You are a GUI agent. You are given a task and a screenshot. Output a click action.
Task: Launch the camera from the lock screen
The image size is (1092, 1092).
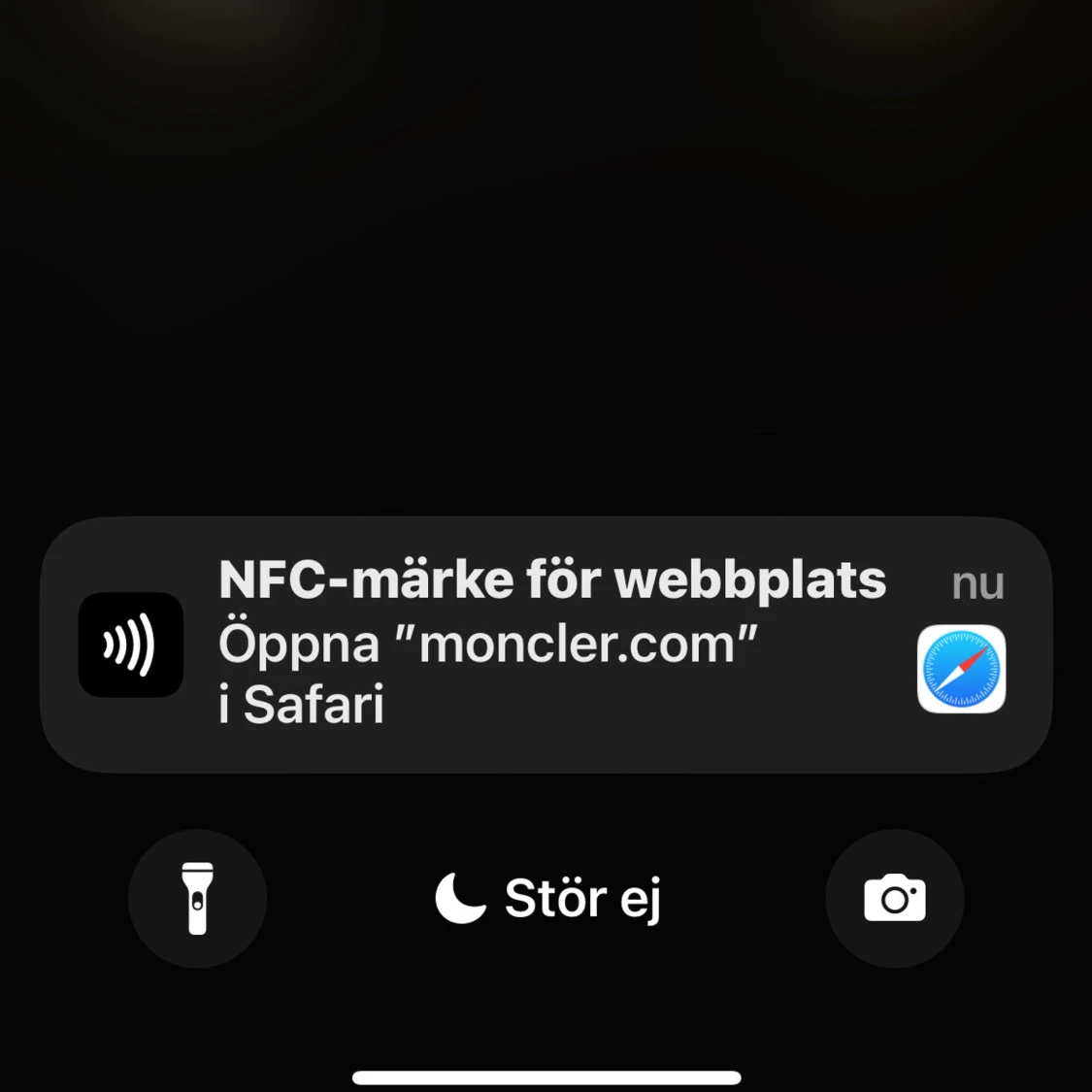(x=894, y=898)
